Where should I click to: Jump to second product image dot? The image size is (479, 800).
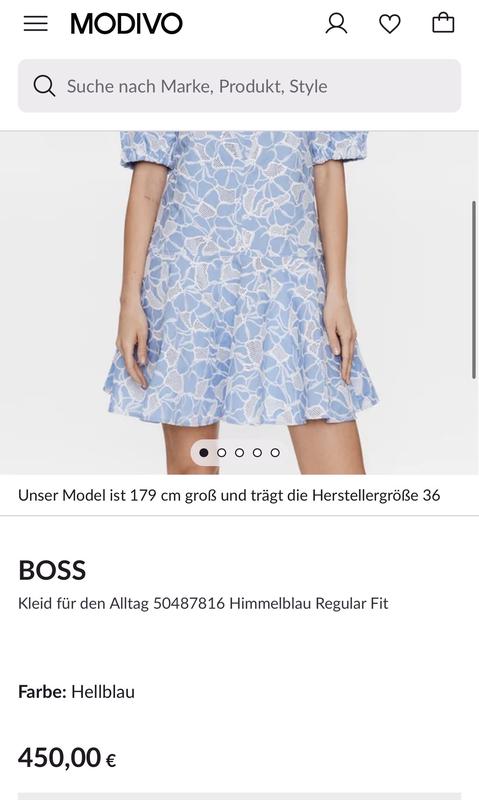pos(221,453)
